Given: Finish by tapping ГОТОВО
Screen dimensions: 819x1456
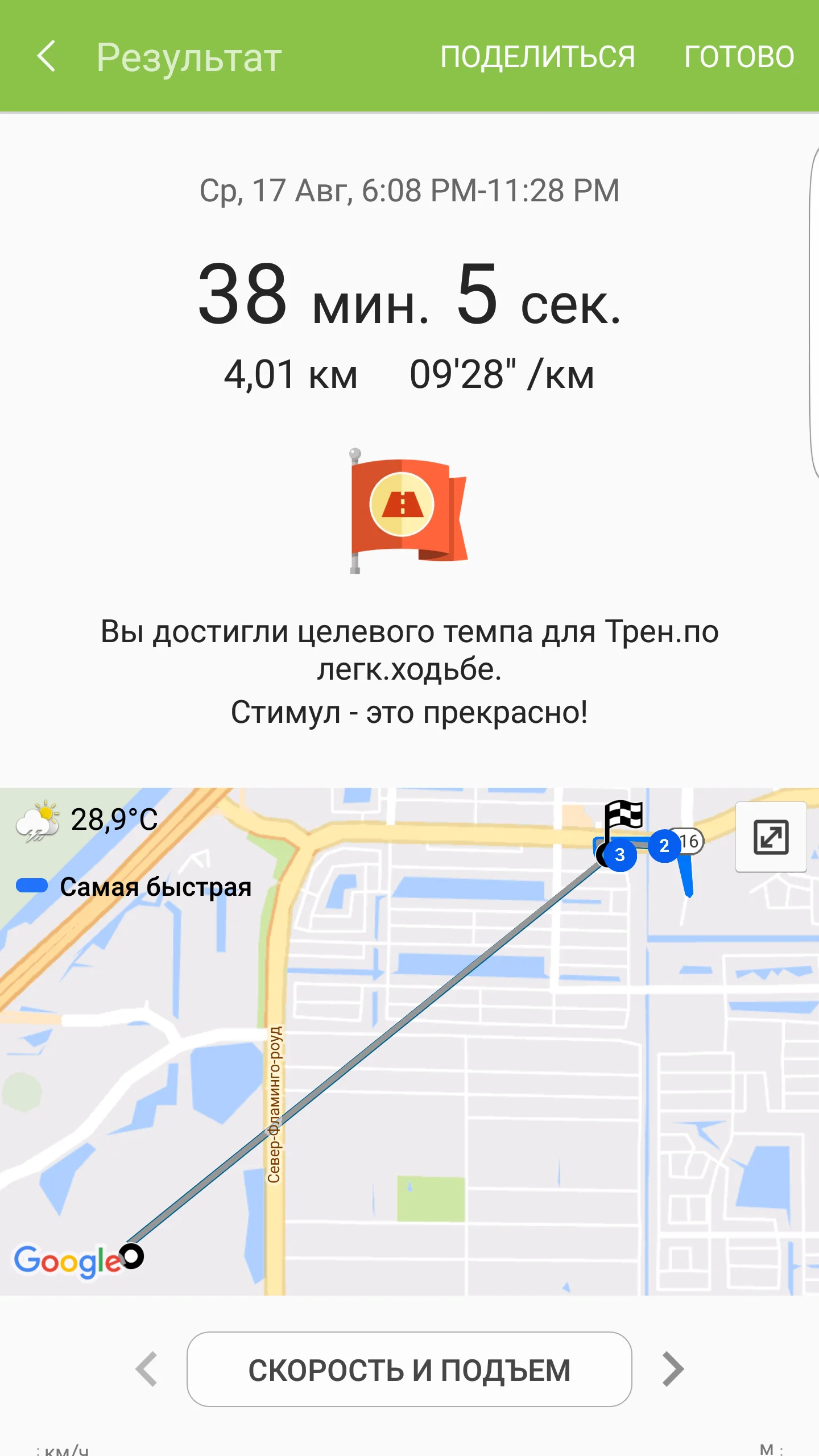Looking at the screenshot, I should 739,56.
